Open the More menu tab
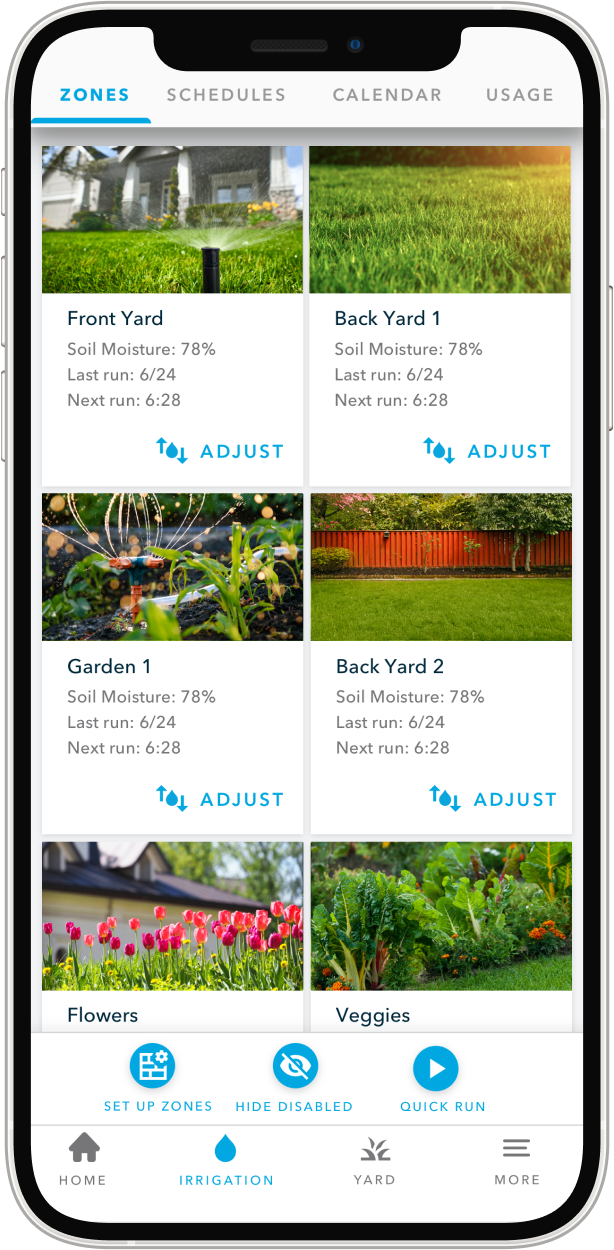 tap(517, 1159)
